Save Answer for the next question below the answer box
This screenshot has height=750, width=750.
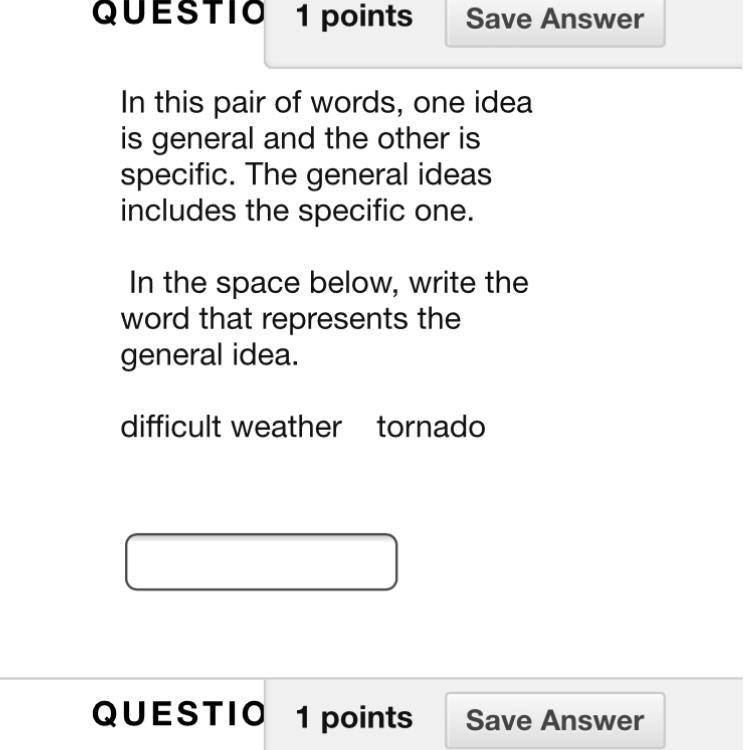tap(555, 719)
